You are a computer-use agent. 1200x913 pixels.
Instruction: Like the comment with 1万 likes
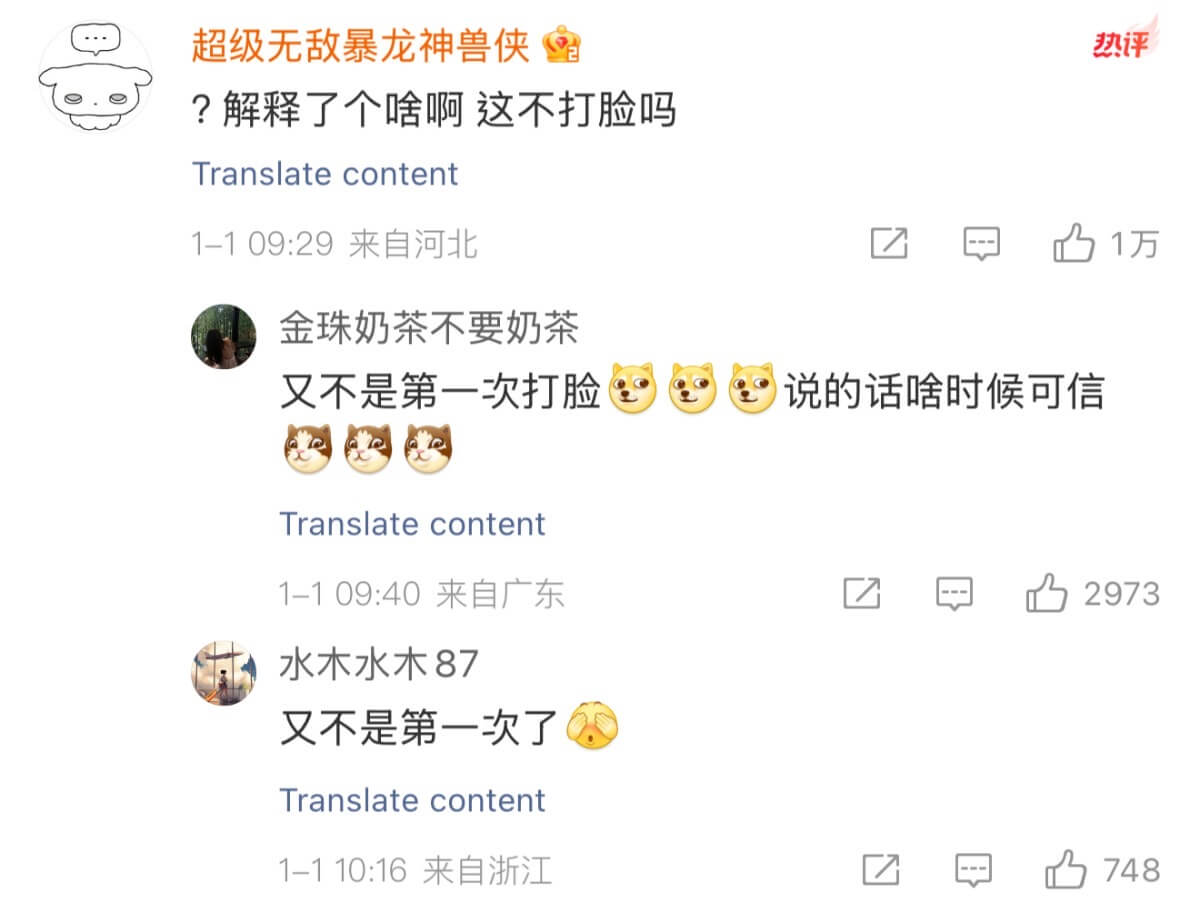coord(1074,244)
